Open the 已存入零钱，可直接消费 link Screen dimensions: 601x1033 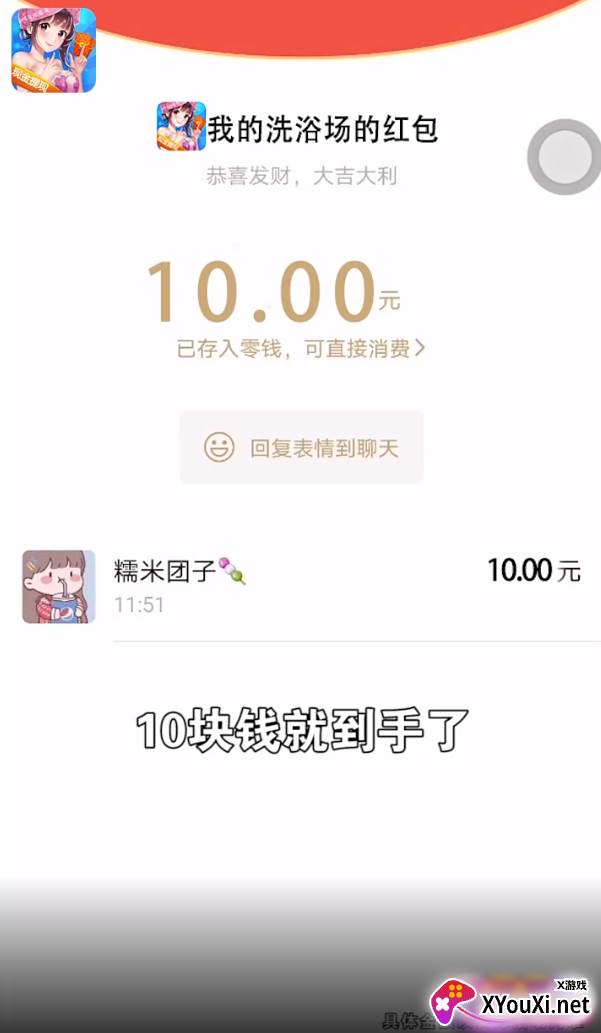(301, 349)
